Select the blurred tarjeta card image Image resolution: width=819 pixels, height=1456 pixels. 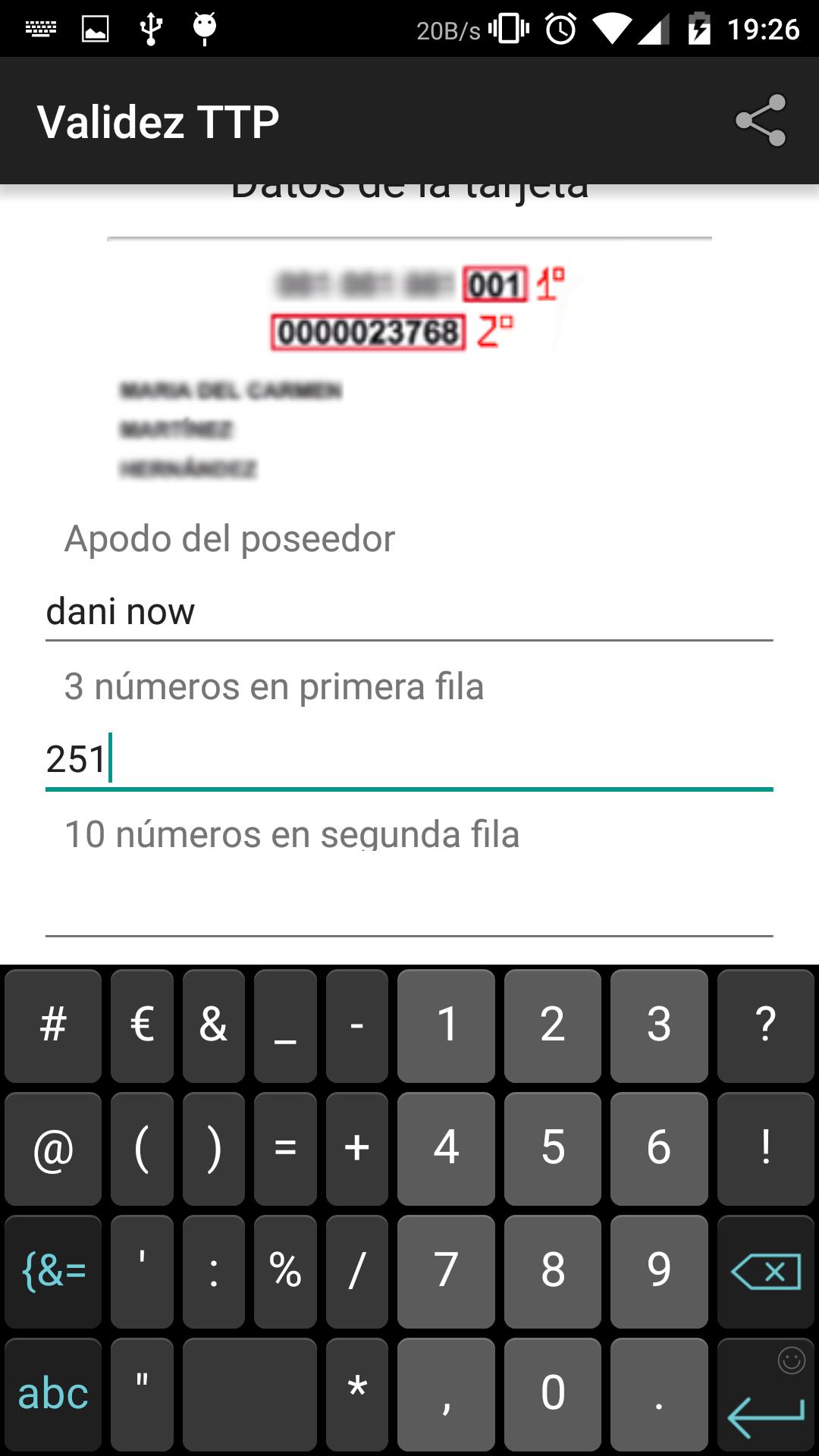(409, 356)
